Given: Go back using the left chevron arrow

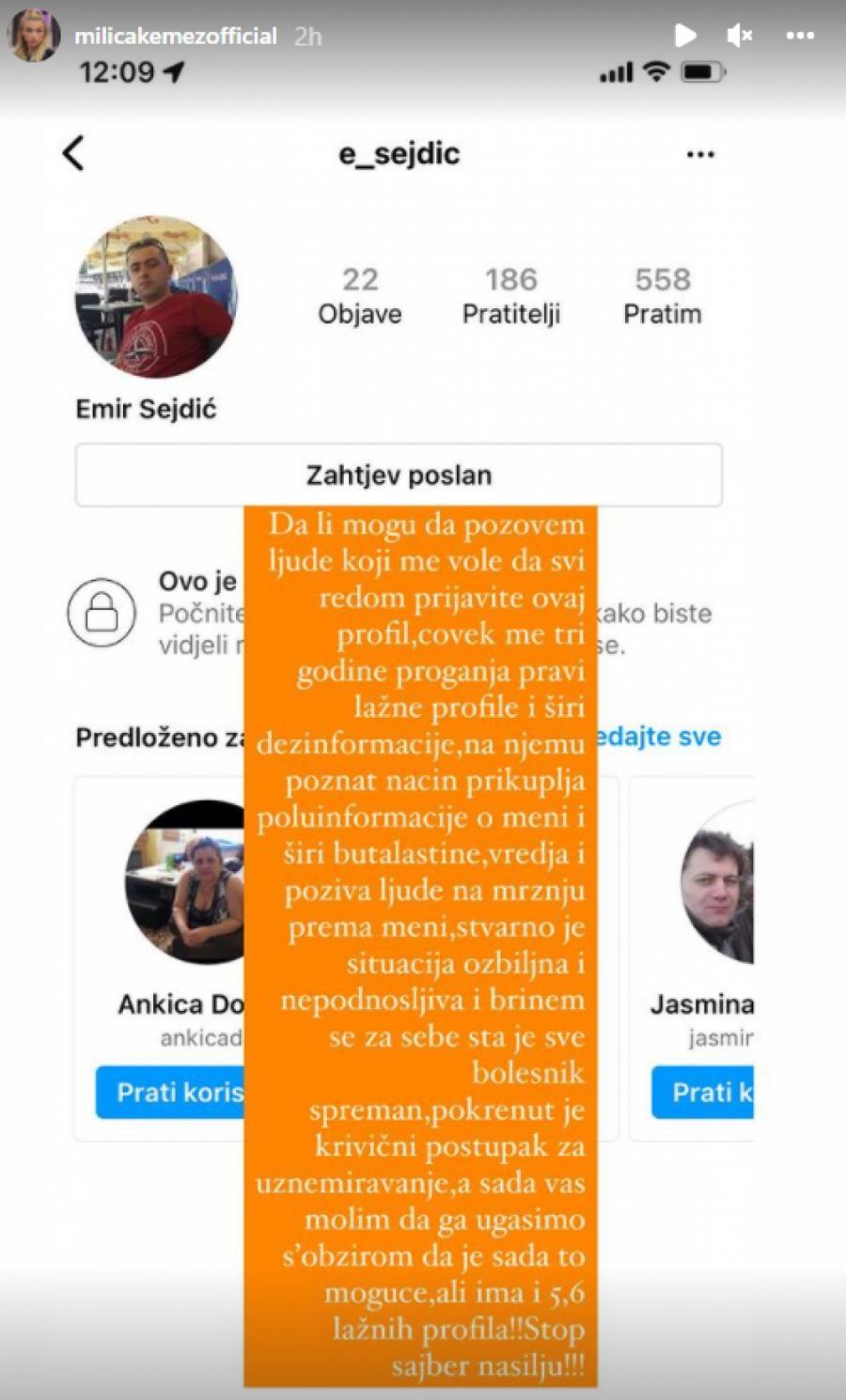Looking at the screenshot, I should click(73, 153).
